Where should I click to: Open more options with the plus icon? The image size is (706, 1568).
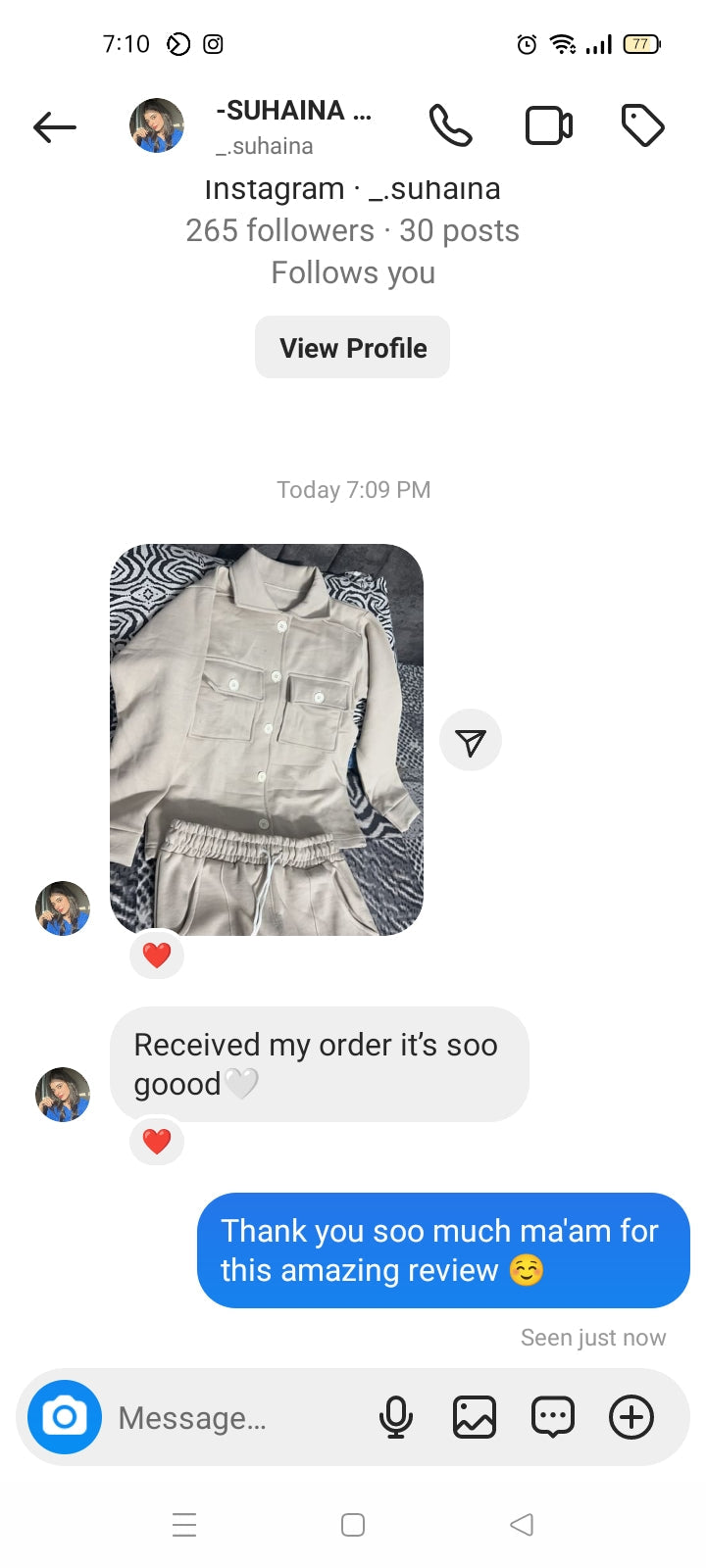(631, 1417)
